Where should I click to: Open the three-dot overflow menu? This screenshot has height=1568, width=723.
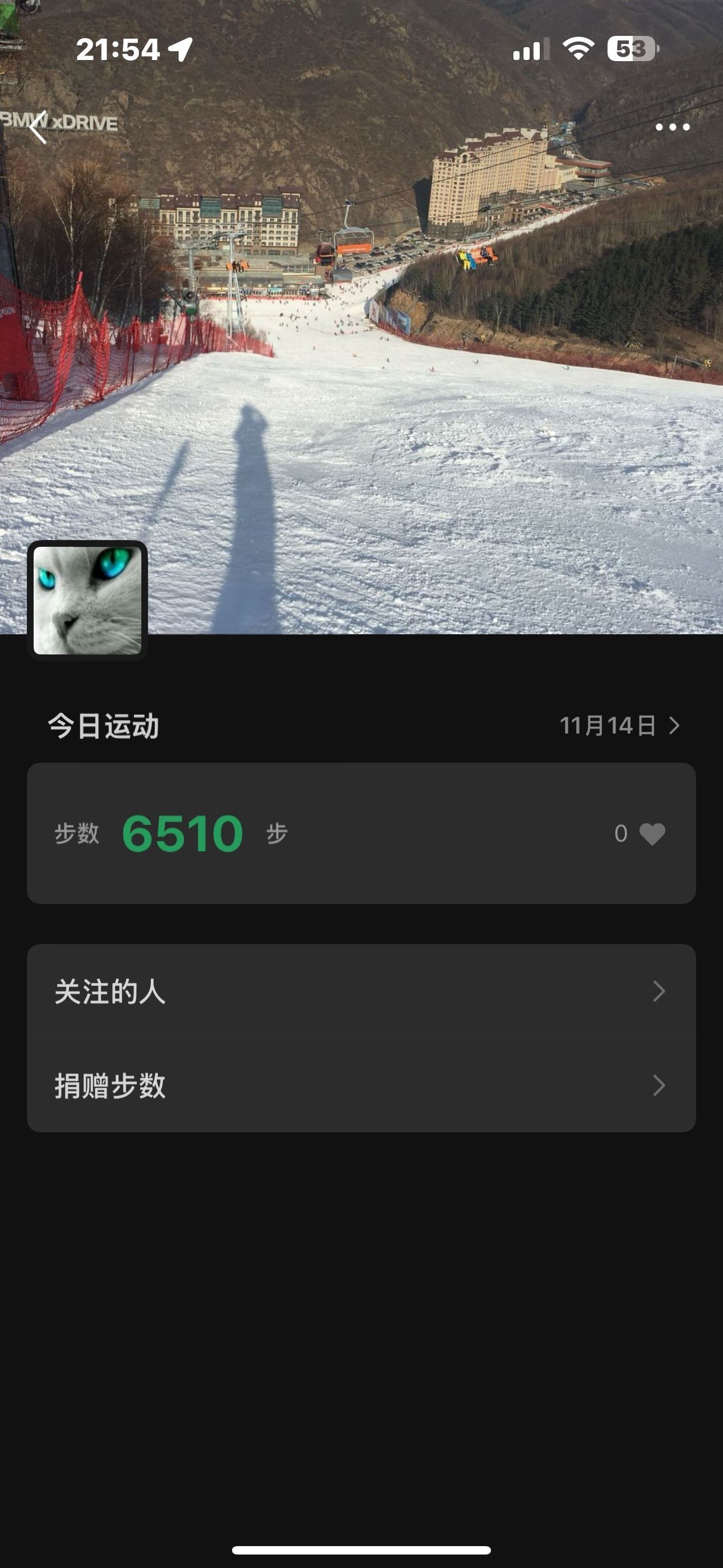[672, 127]
